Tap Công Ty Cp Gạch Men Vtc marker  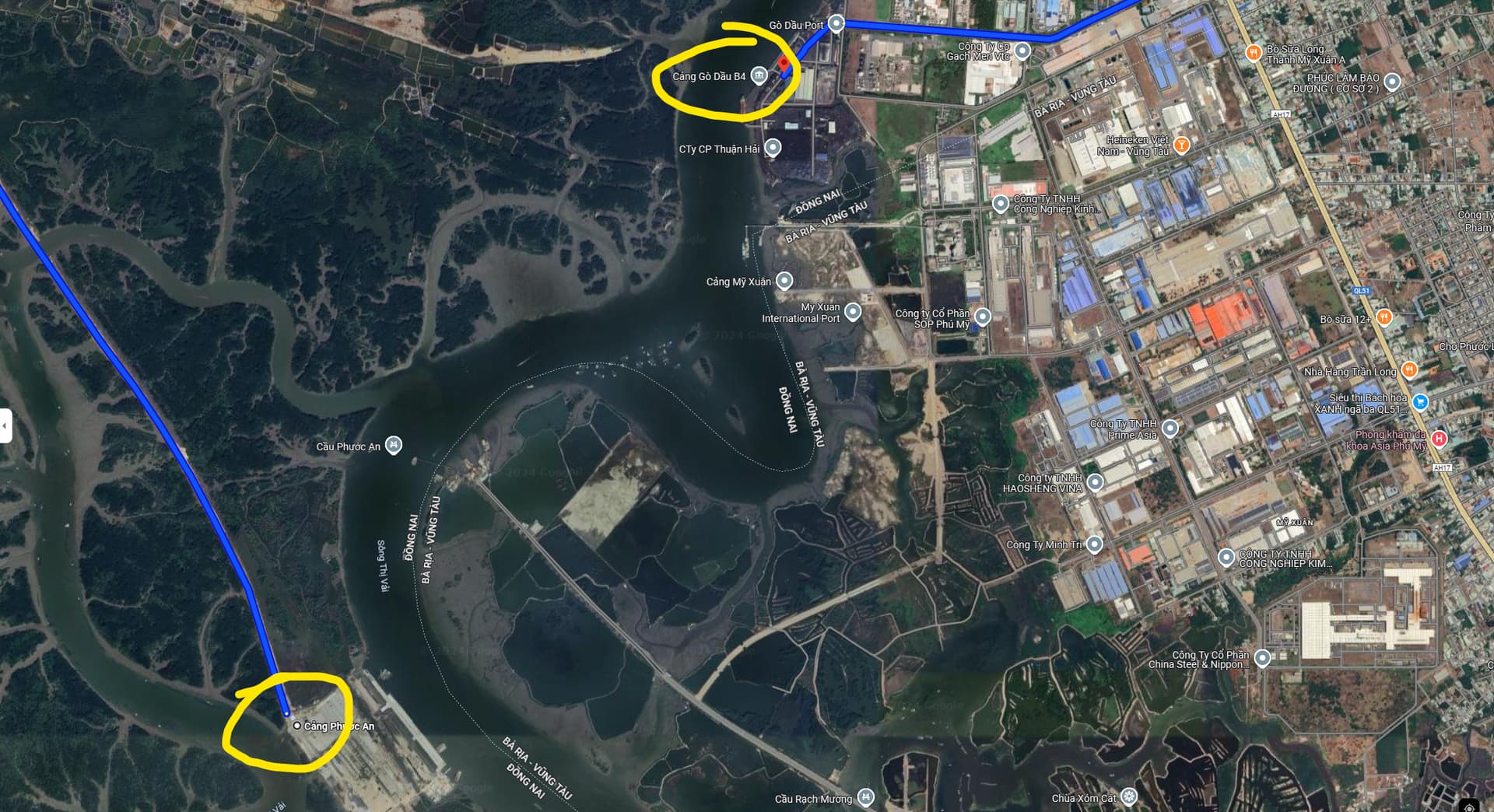[1022, 51]
